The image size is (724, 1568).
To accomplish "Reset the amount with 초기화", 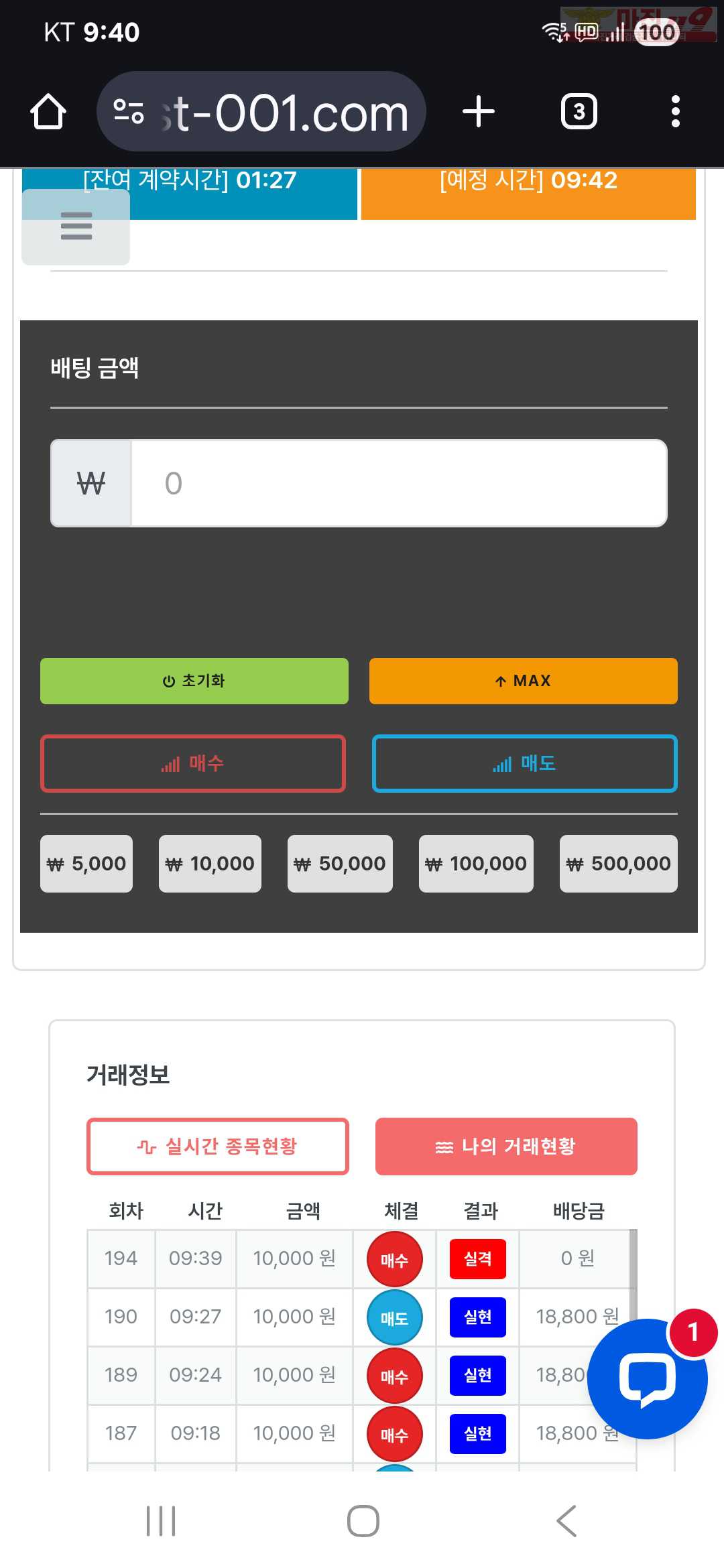I will (194, 681).
